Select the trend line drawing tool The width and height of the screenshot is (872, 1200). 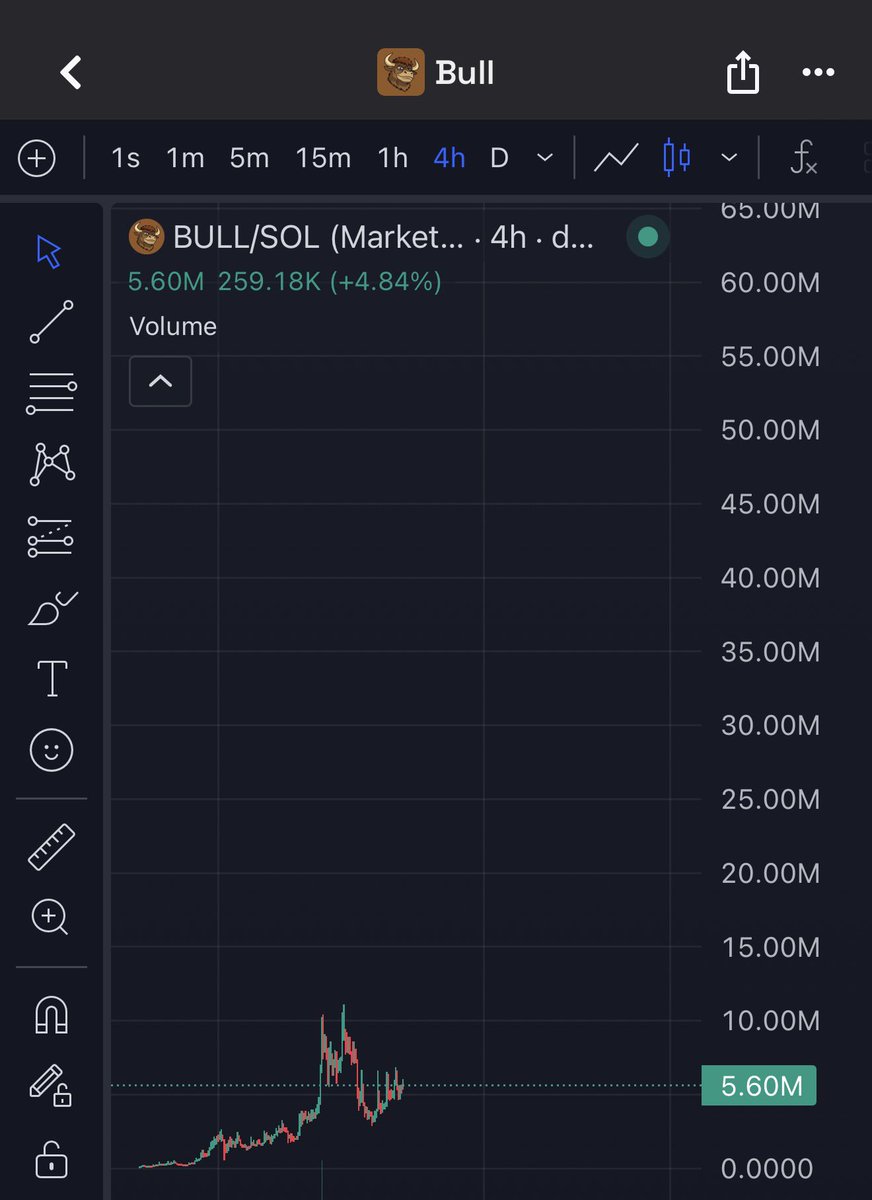51,322
